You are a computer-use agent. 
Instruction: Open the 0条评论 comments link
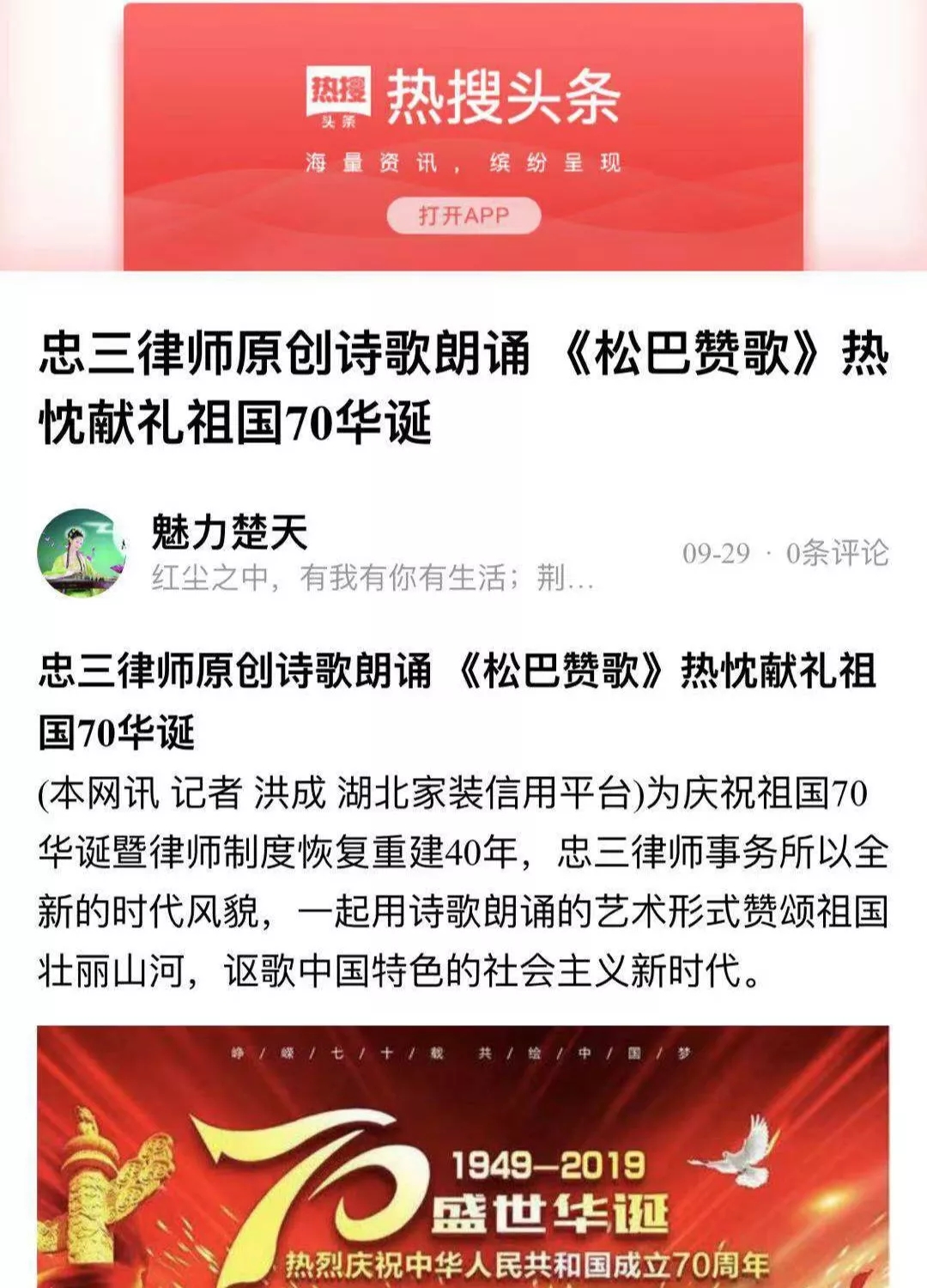[837, 553]
